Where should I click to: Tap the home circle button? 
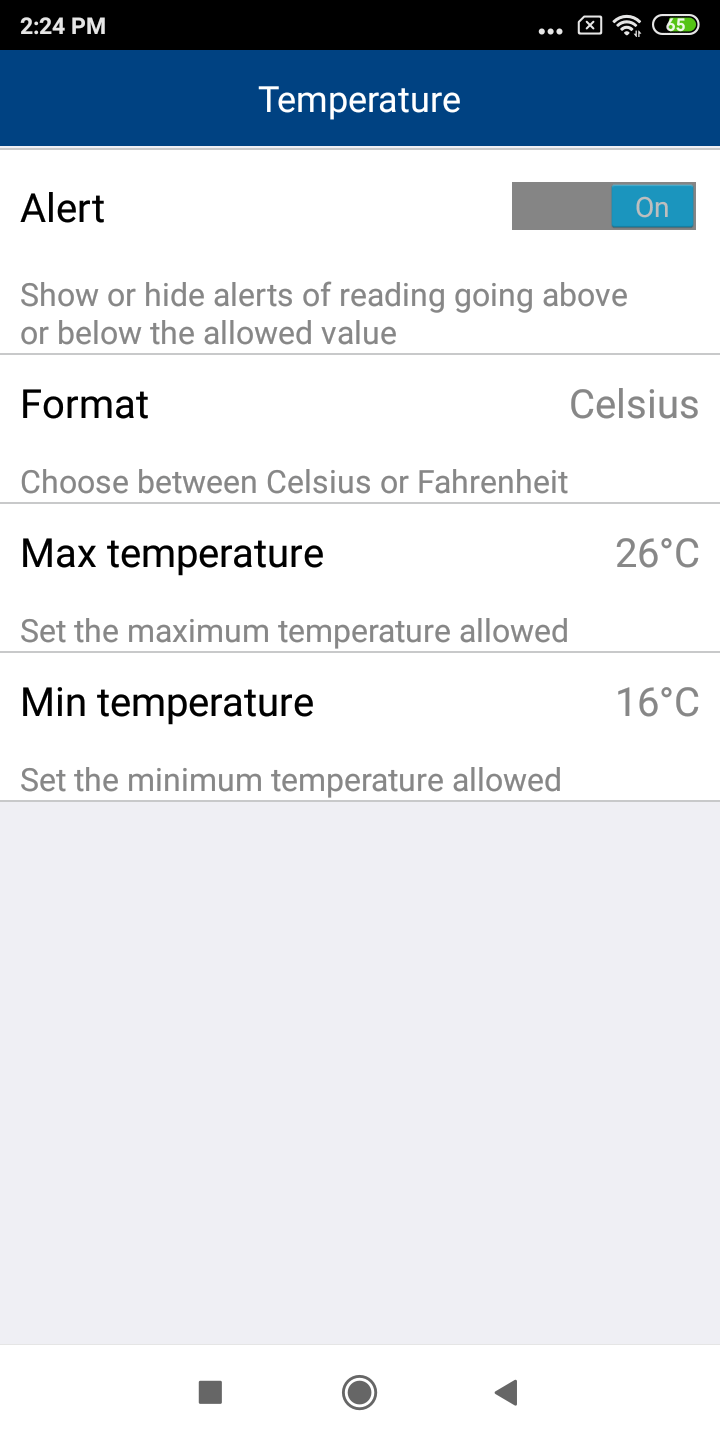(x=359, y=1392)
